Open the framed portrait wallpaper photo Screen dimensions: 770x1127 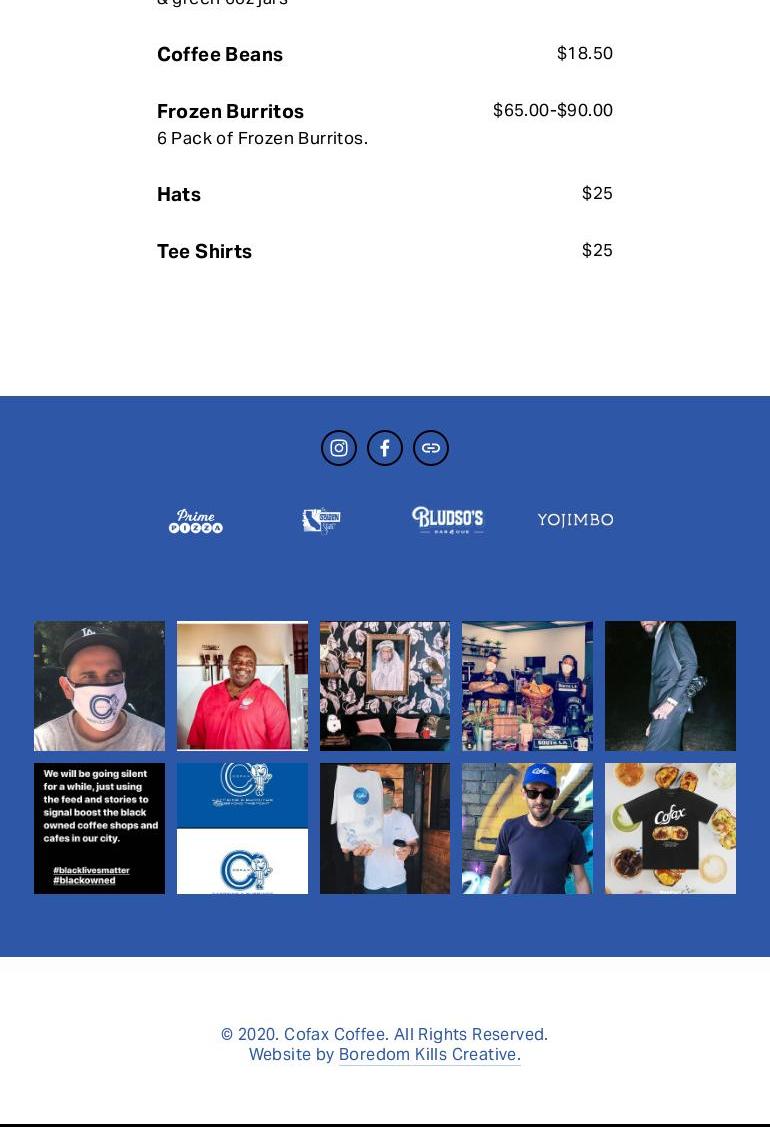pyautogui.click(x=385, y=686)
